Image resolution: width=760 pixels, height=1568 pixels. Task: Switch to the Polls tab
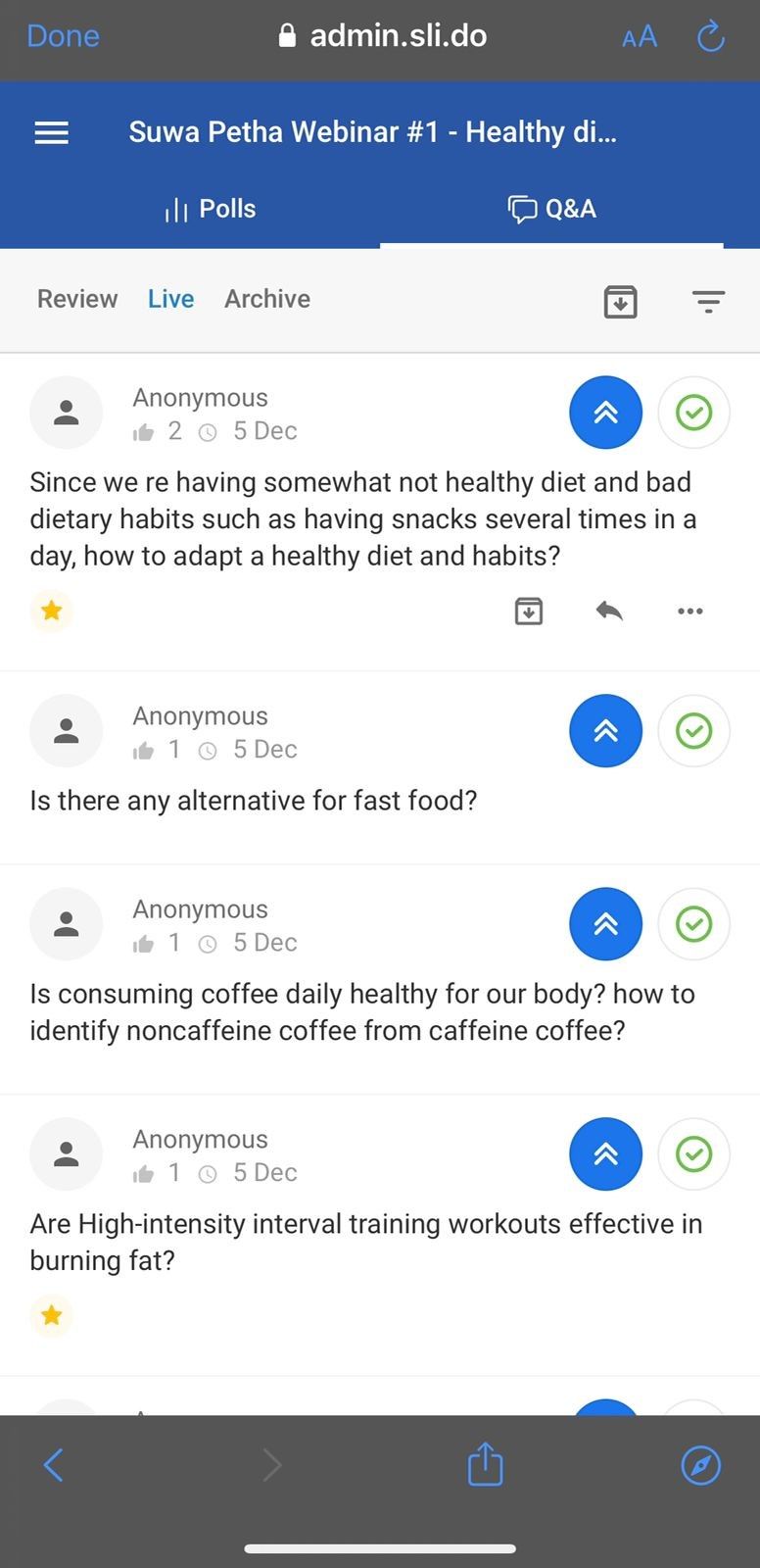pos(211,209)
